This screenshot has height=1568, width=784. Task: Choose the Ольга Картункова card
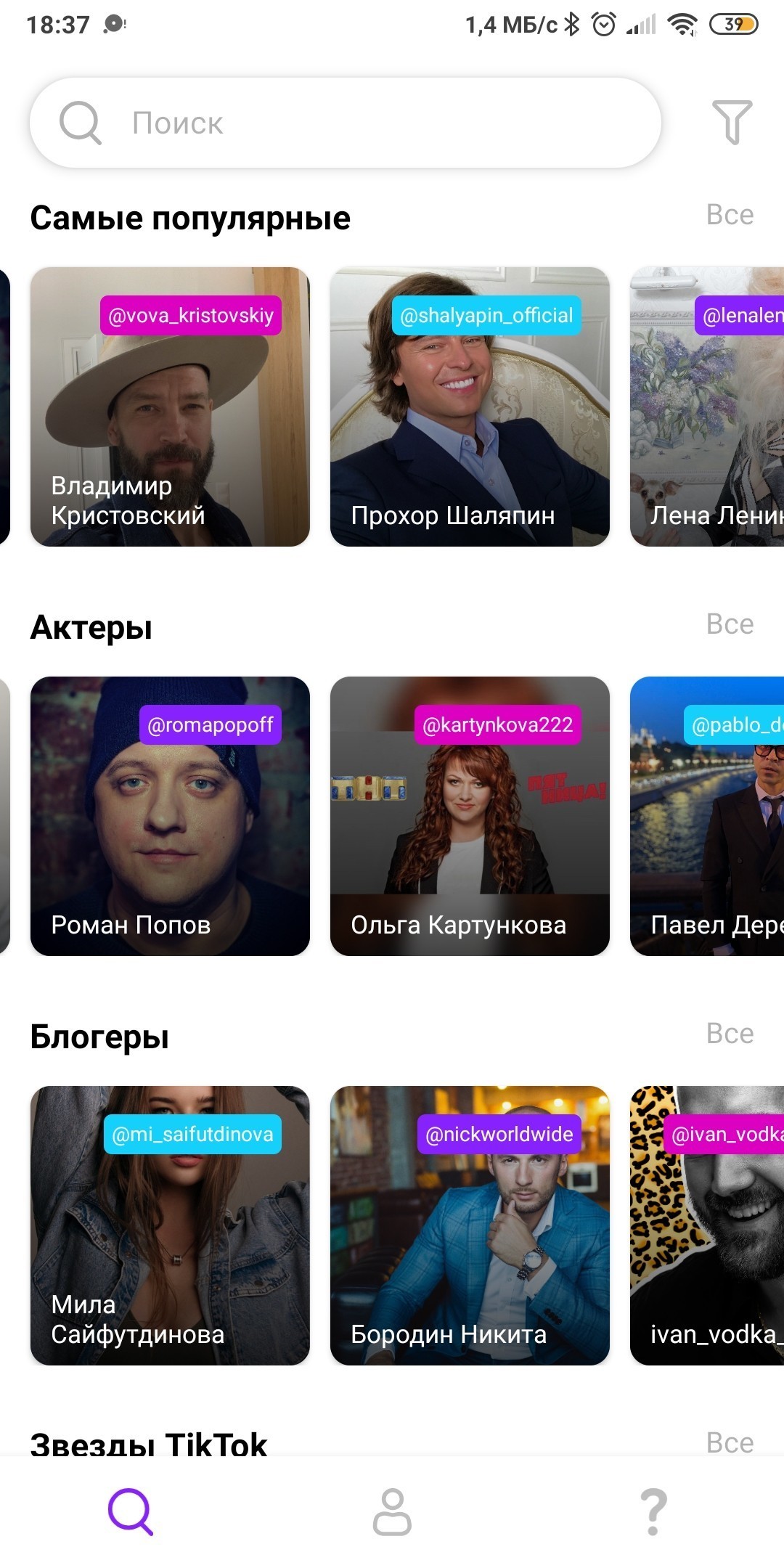click(x=470, y=816)
